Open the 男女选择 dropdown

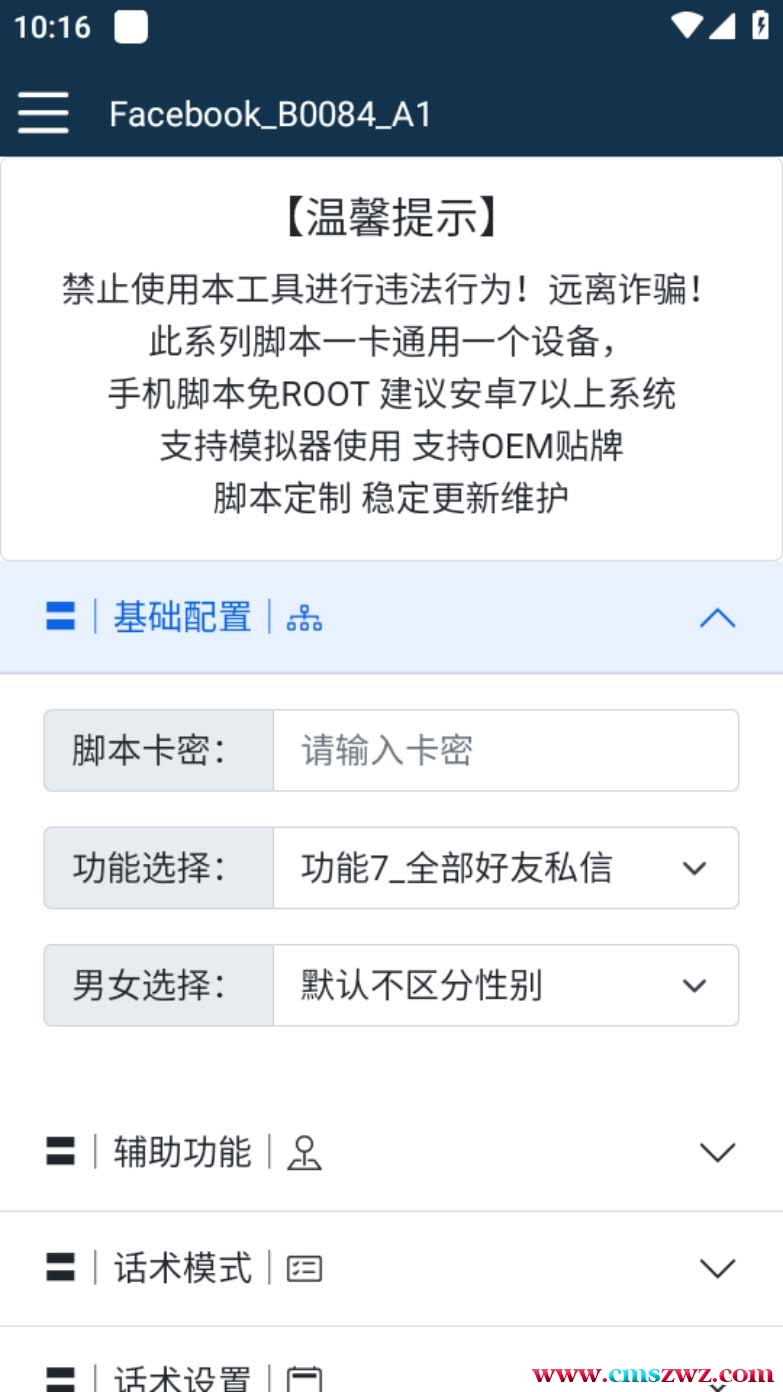click(x=505, y=986)
